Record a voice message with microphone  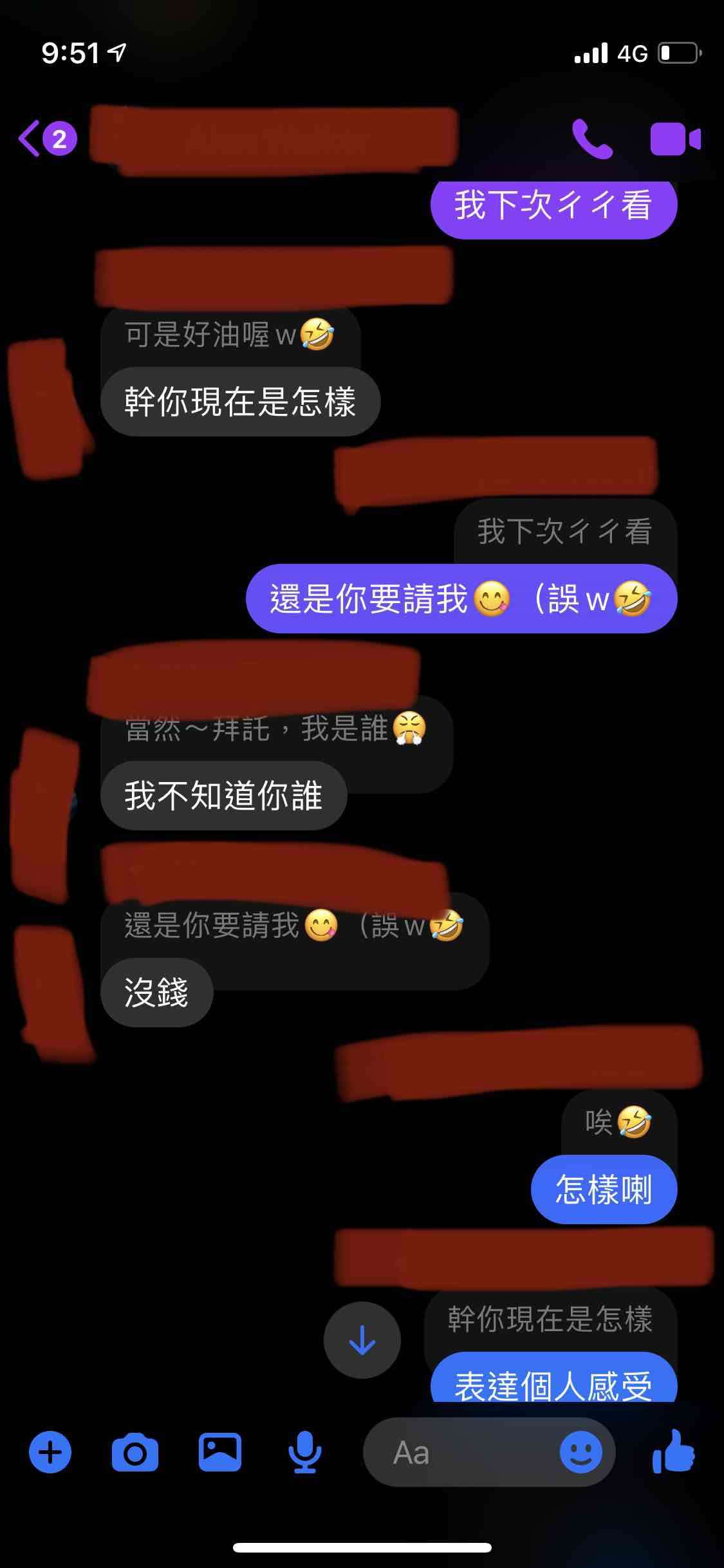point(304,1452)
